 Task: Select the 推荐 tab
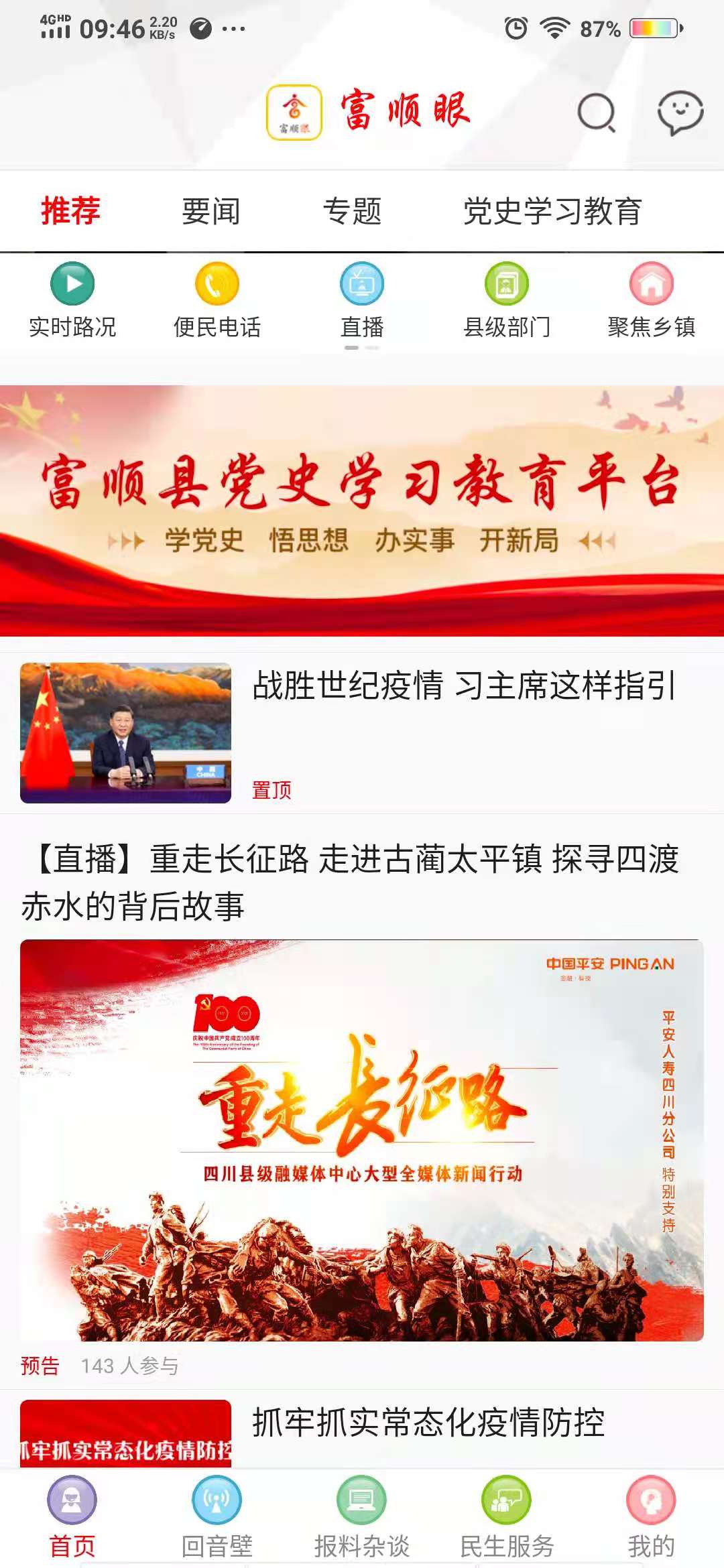point(70,211)
